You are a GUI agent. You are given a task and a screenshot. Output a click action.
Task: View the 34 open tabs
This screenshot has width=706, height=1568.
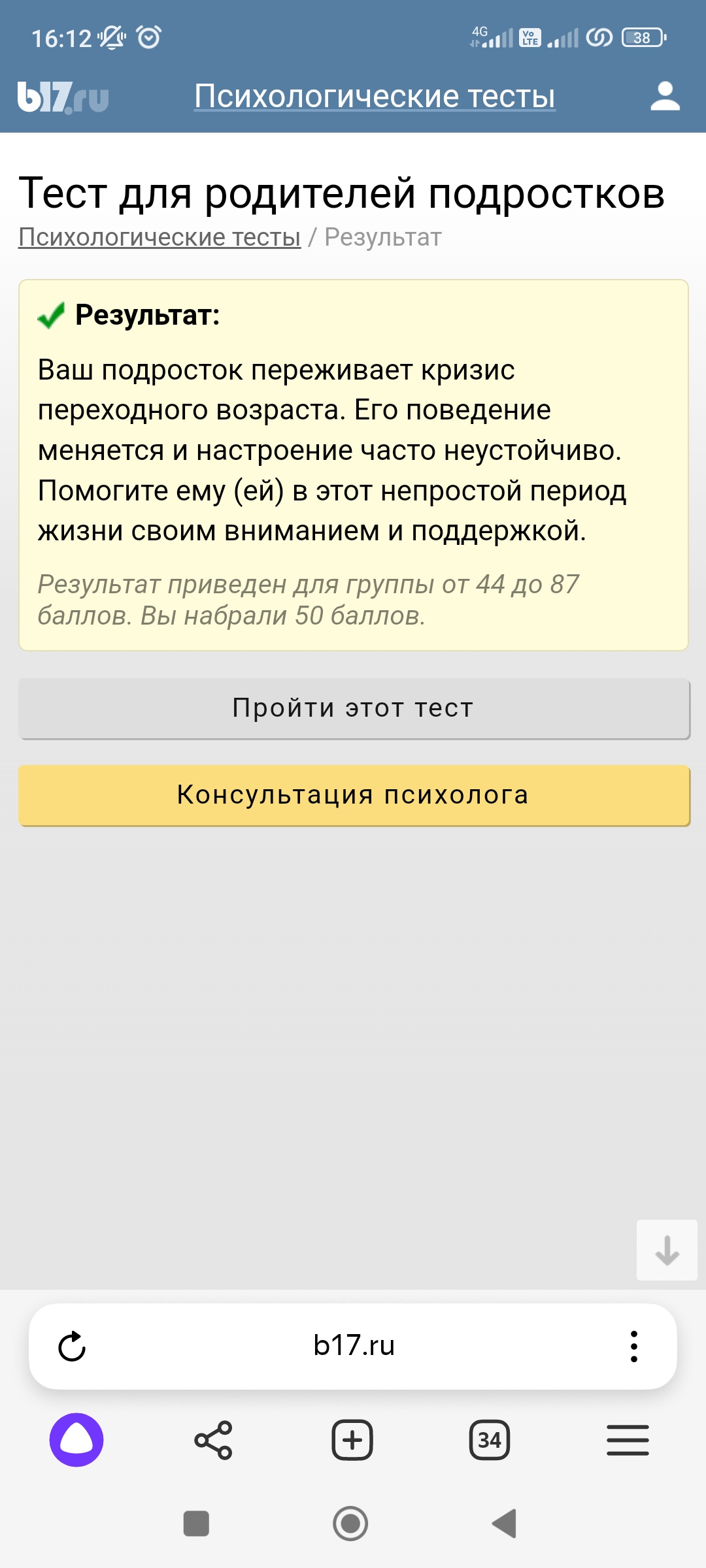[490, 1440]
